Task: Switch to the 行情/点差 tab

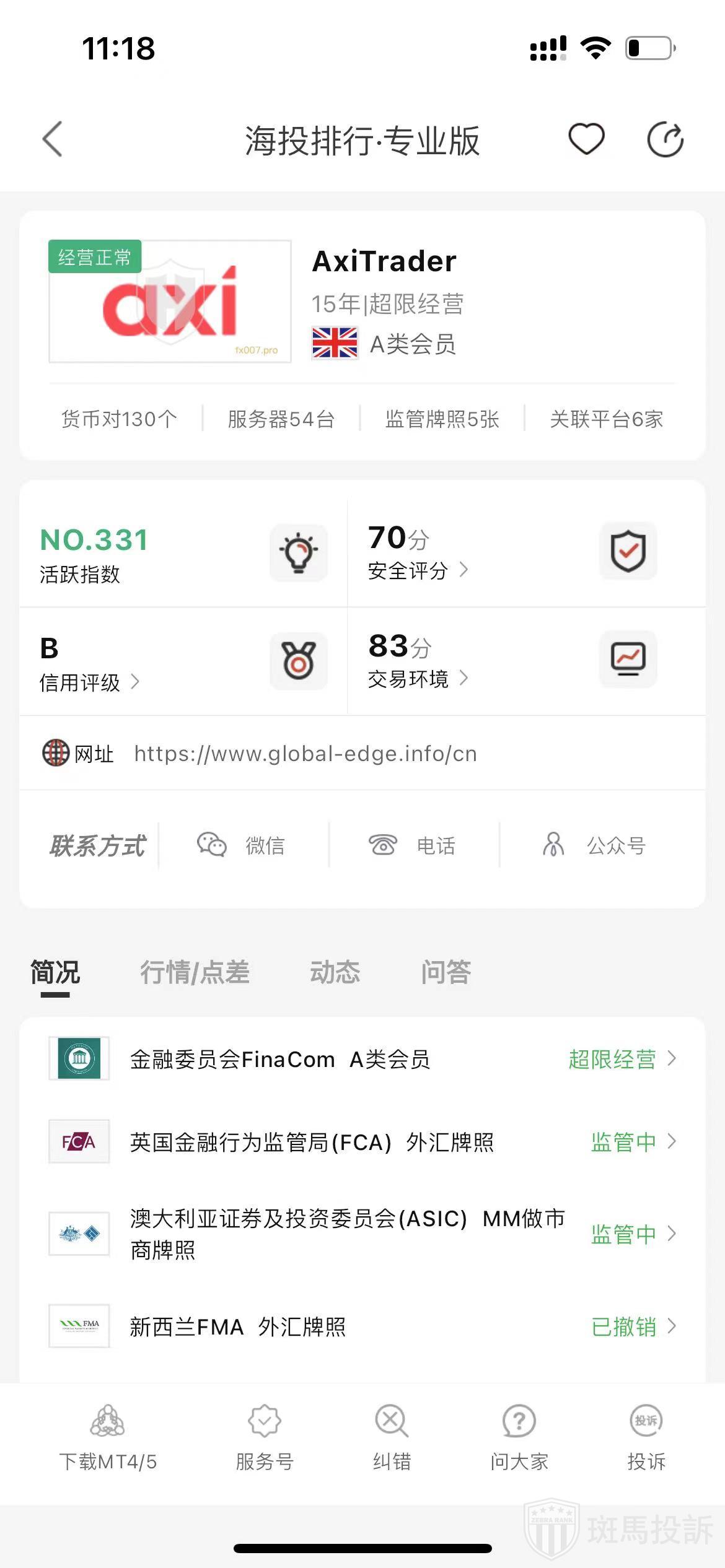Action: tap(195, 972)
